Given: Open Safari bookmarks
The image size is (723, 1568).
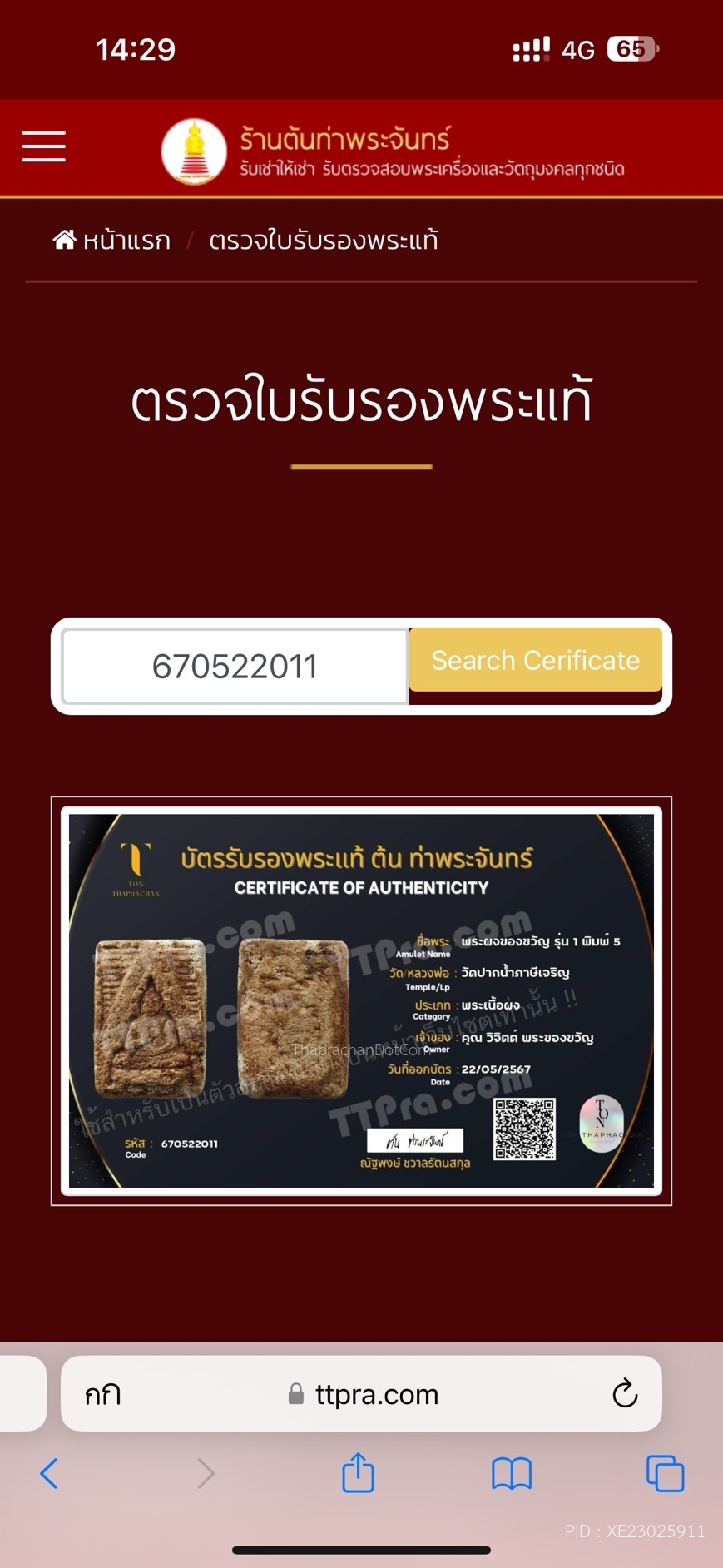Looking at the screenshot, I should (x=511, y=1473).
